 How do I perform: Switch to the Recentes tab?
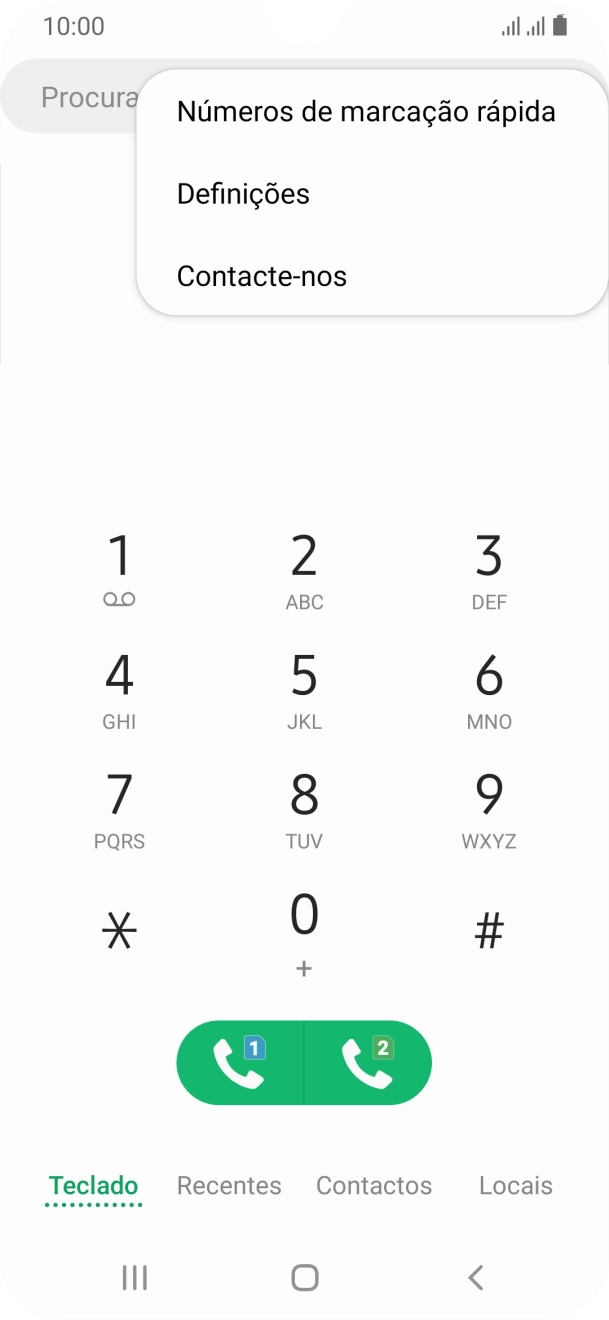tap(229, 1186)
